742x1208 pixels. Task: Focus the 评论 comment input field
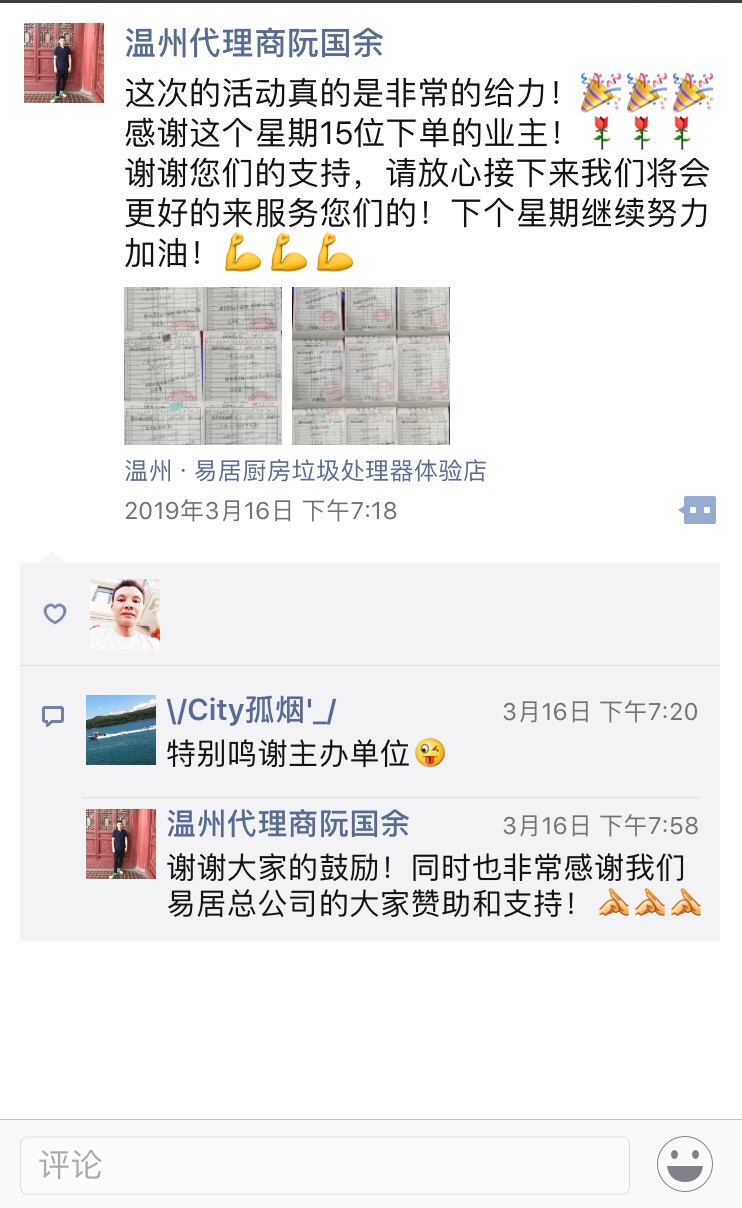point(325,1165)
